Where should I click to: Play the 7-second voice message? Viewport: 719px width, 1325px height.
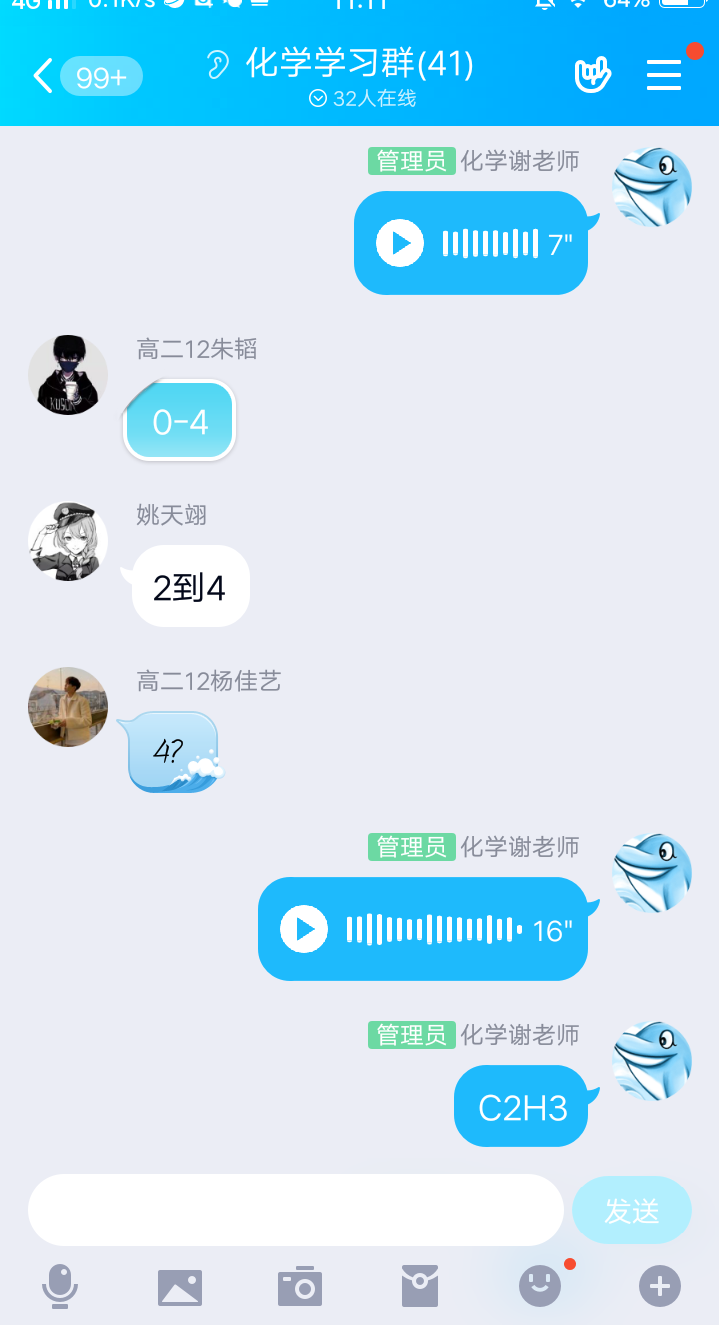click(400, 243)
